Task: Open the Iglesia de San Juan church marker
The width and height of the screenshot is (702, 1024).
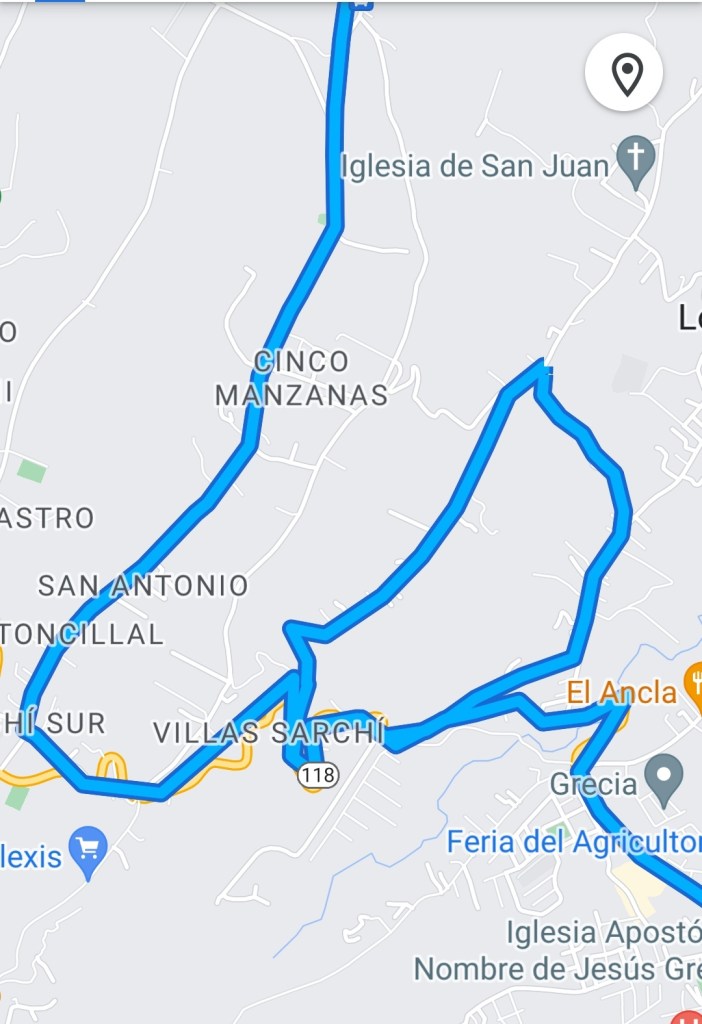Action: point(636,160)
